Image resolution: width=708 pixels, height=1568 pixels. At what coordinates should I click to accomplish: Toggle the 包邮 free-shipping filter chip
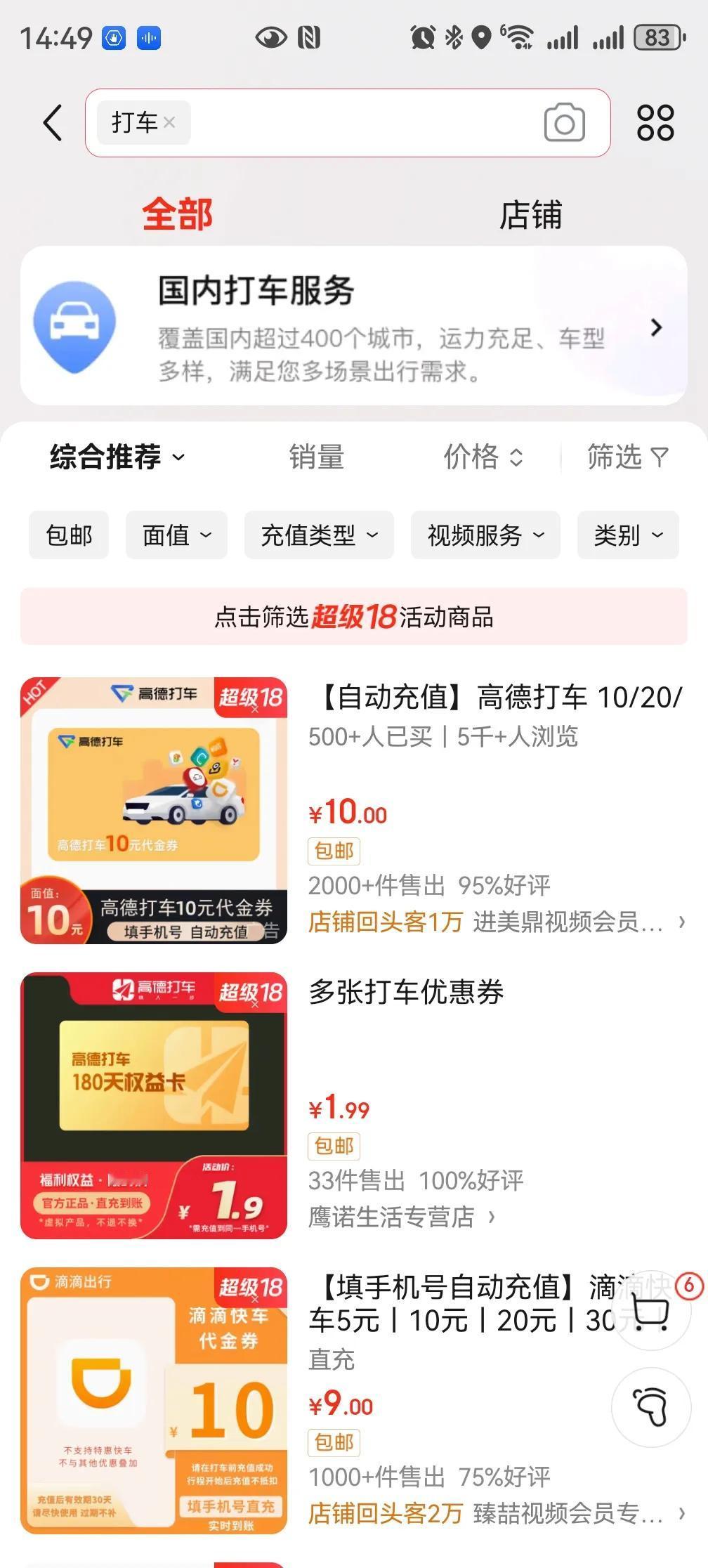tap(68, 535)
